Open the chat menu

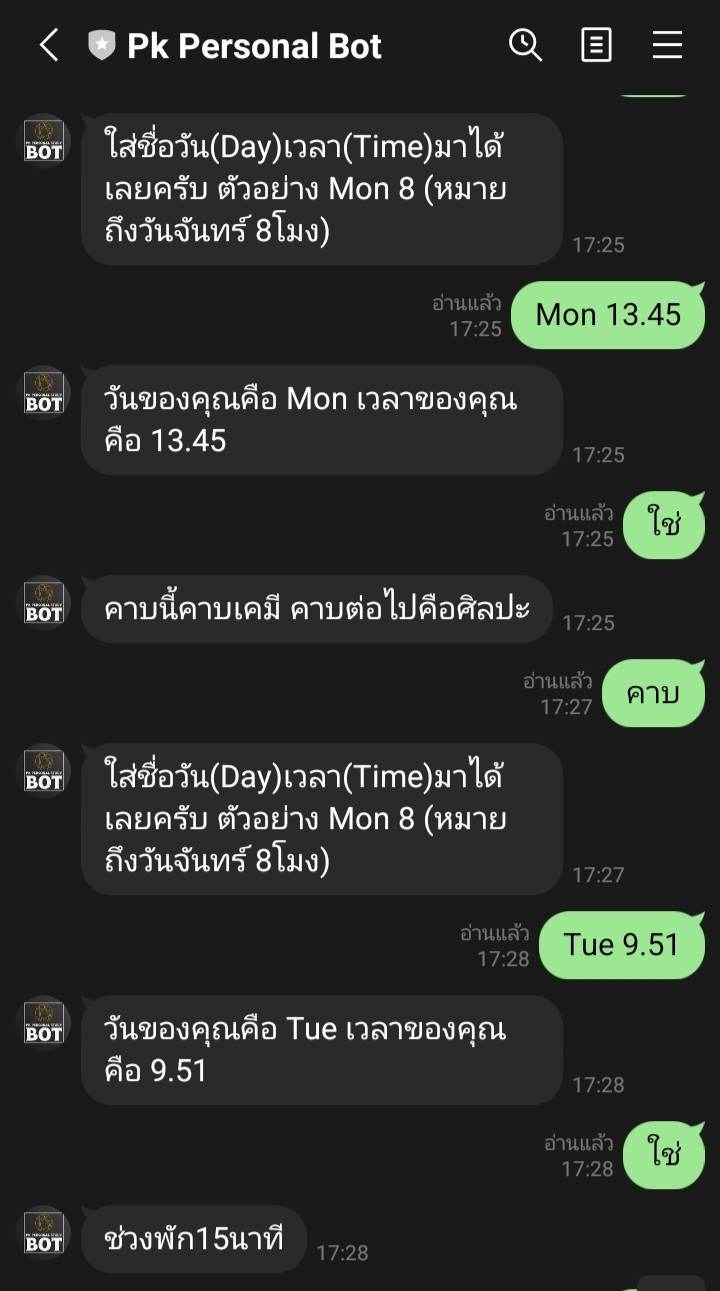coord(667,45)
